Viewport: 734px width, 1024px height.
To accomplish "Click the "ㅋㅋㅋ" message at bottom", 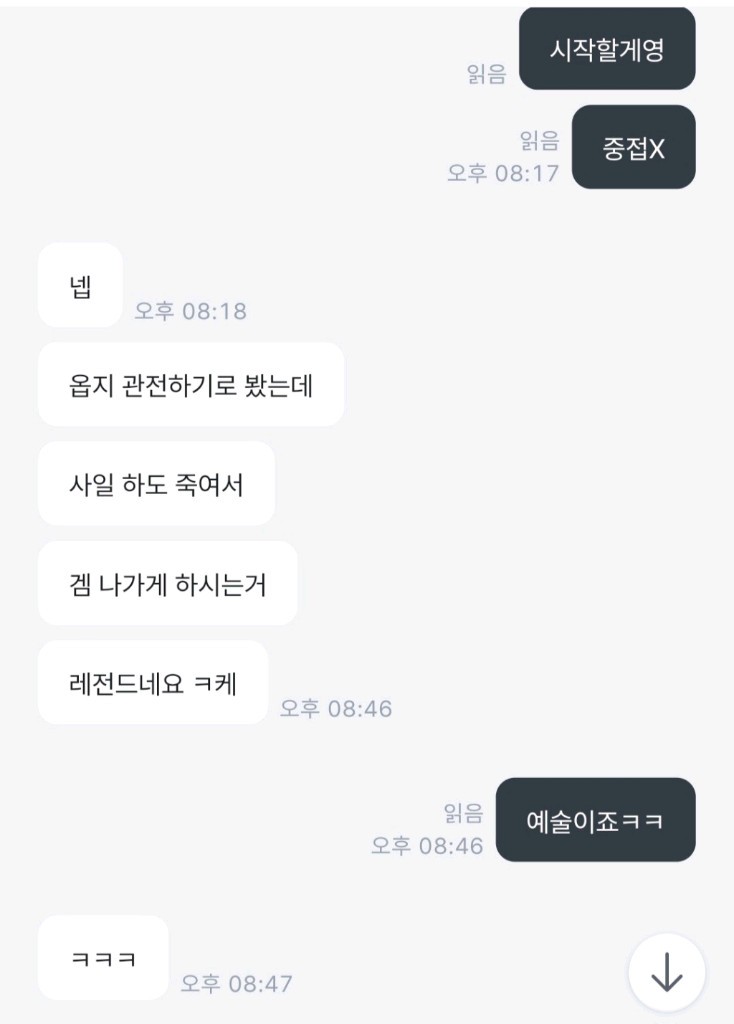I will pyautogui.click(x=101, y=958).
